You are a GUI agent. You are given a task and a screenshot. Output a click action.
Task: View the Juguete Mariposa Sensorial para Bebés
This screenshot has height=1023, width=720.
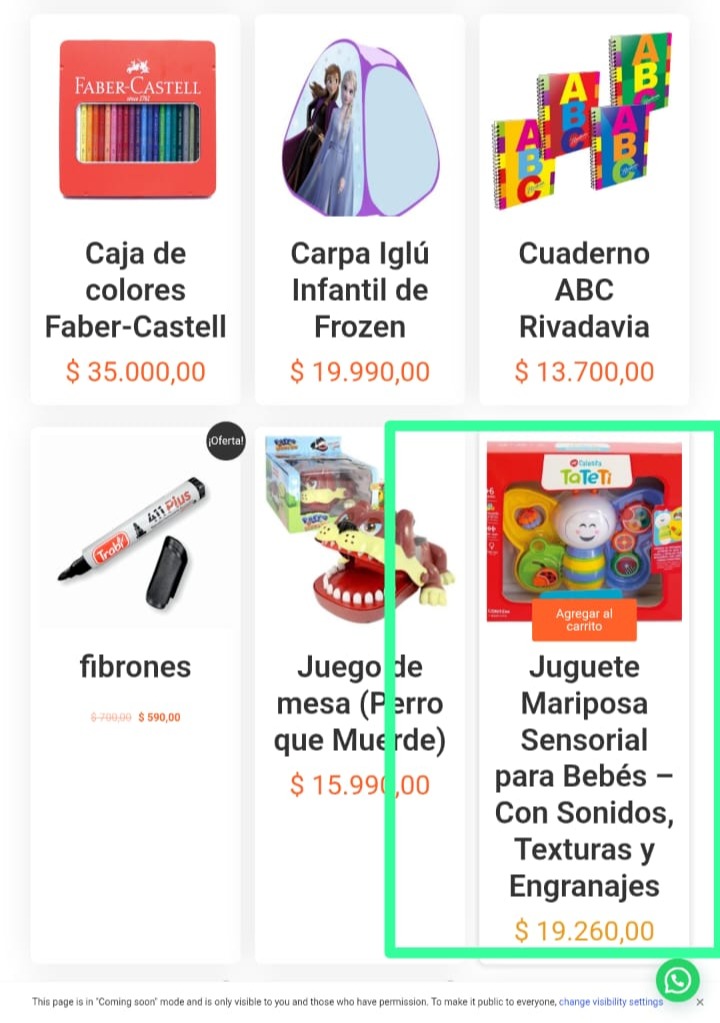pyautogui.click(x=584, y=776)
